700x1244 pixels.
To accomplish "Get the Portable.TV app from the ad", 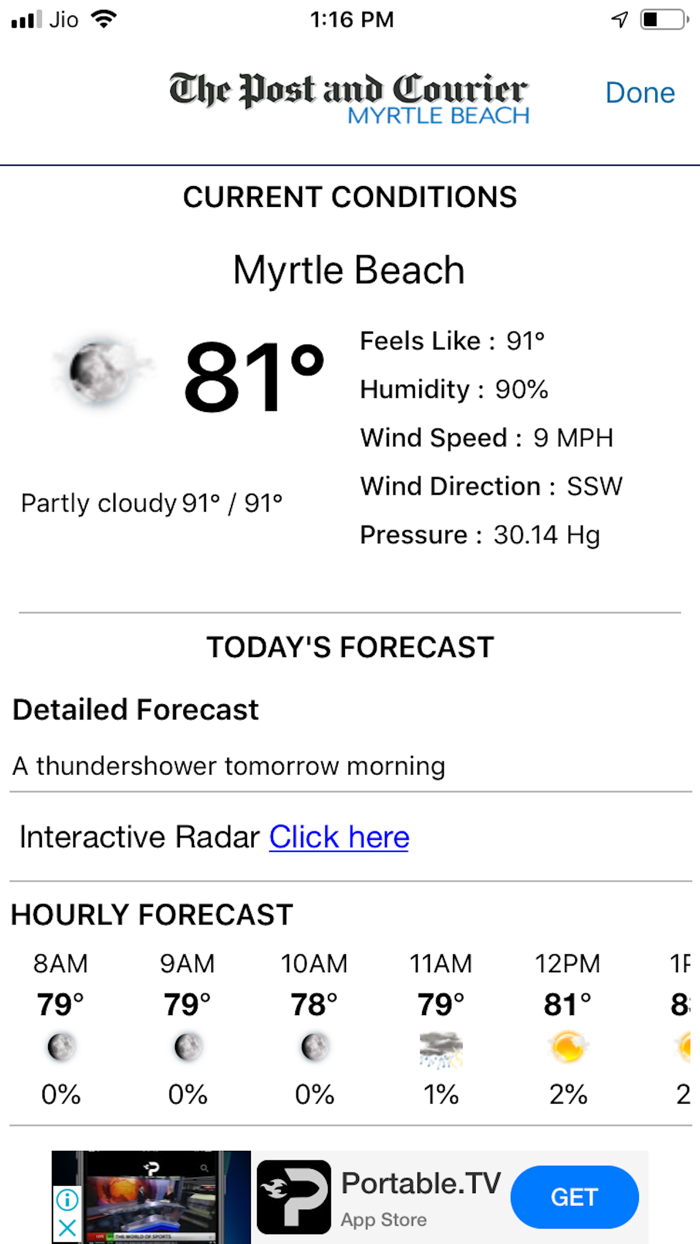I will point(574,1197).
